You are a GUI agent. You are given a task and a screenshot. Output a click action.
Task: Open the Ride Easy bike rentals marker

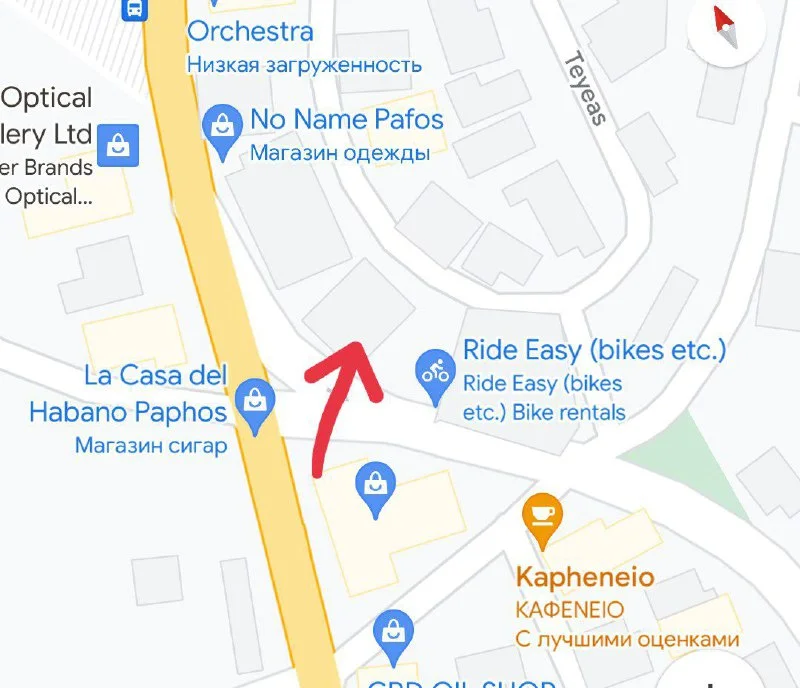434,373
